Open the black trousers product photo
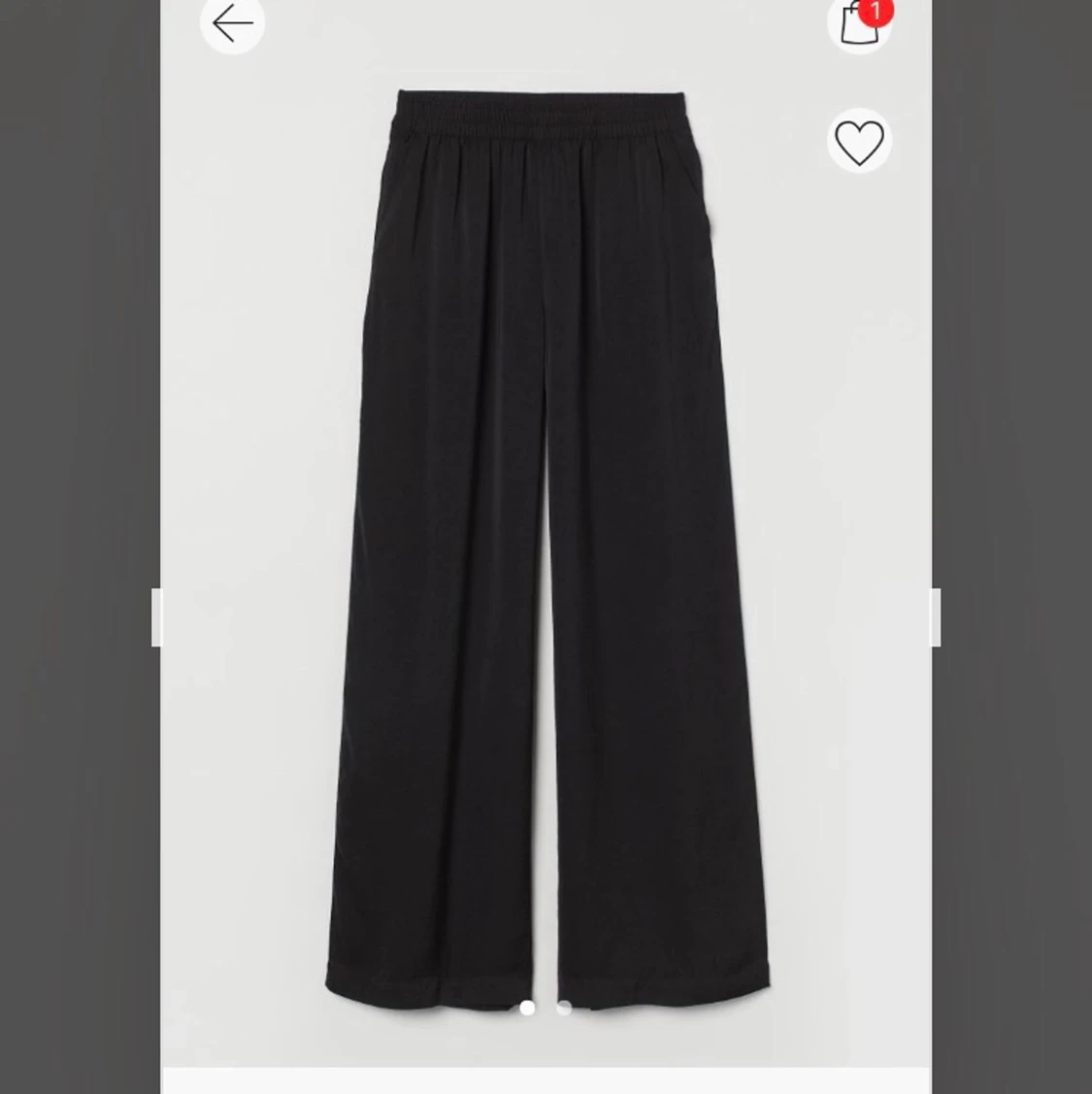The image size is (1092, 1094). click(x=546, y=544)
